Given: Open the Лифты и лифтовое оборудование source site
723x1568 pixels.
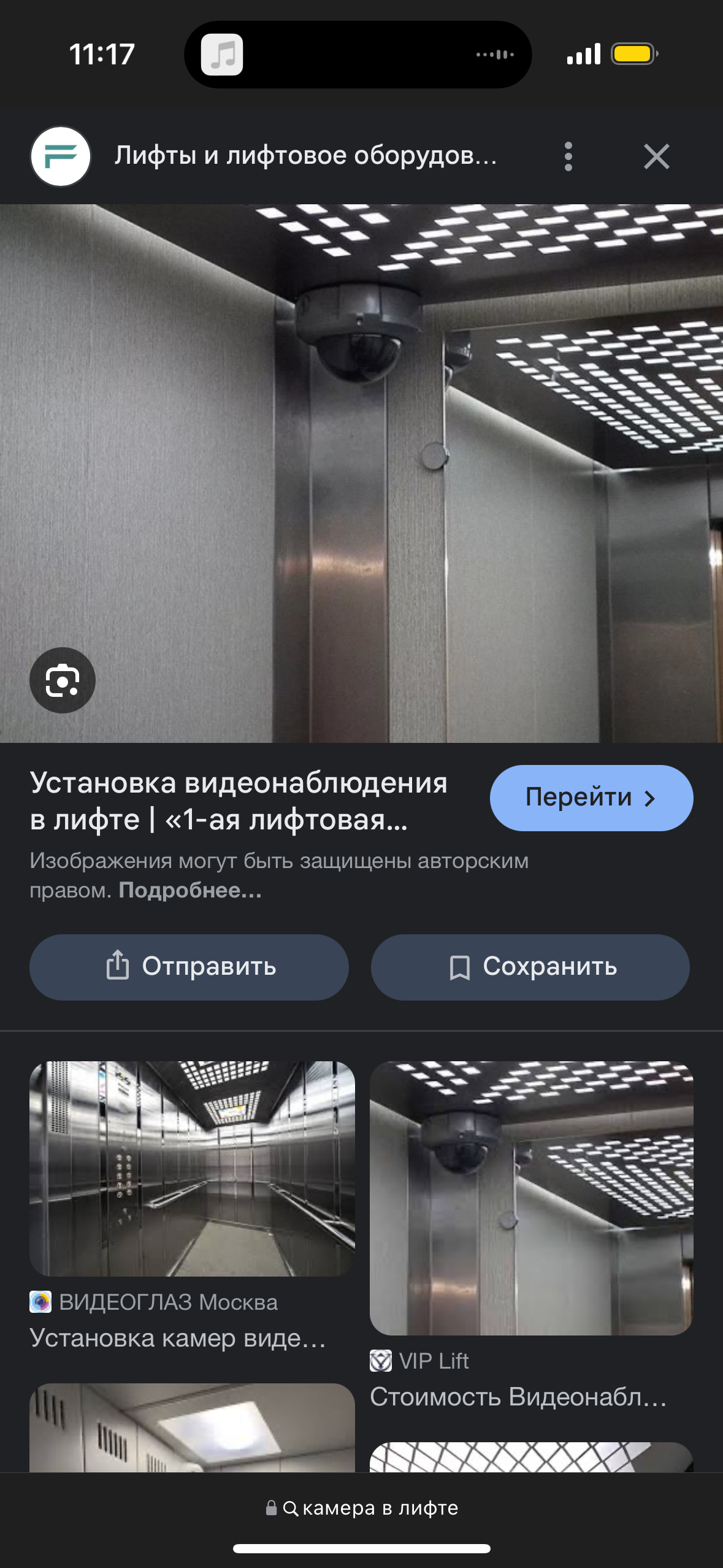Looking at the screenshot, I should 305,156.
